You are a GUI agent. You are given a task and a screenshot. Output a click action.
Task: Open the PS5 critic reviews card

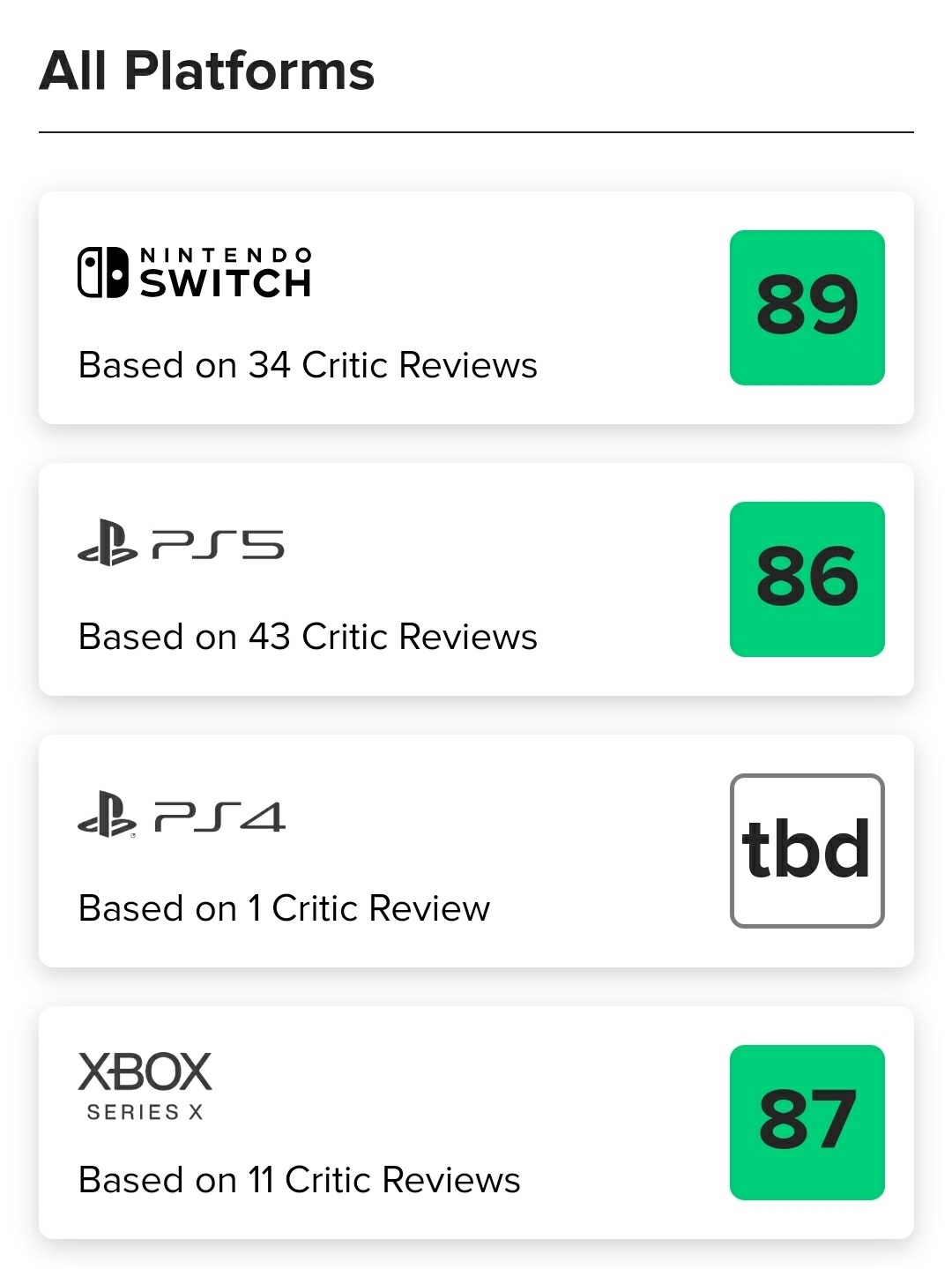[476, 579]
